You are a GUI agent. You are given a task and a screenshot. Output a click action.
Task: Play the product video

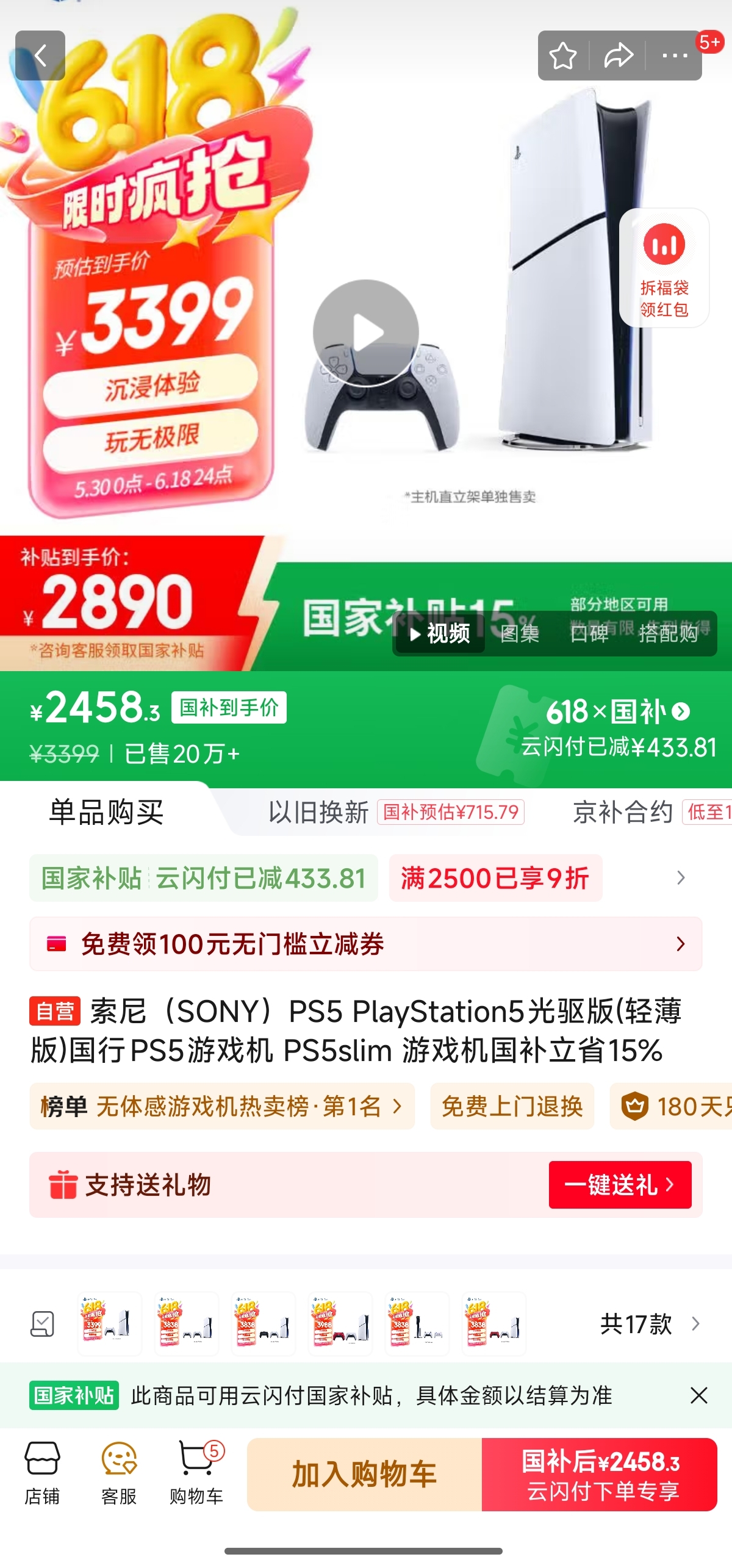pos(365,333)
